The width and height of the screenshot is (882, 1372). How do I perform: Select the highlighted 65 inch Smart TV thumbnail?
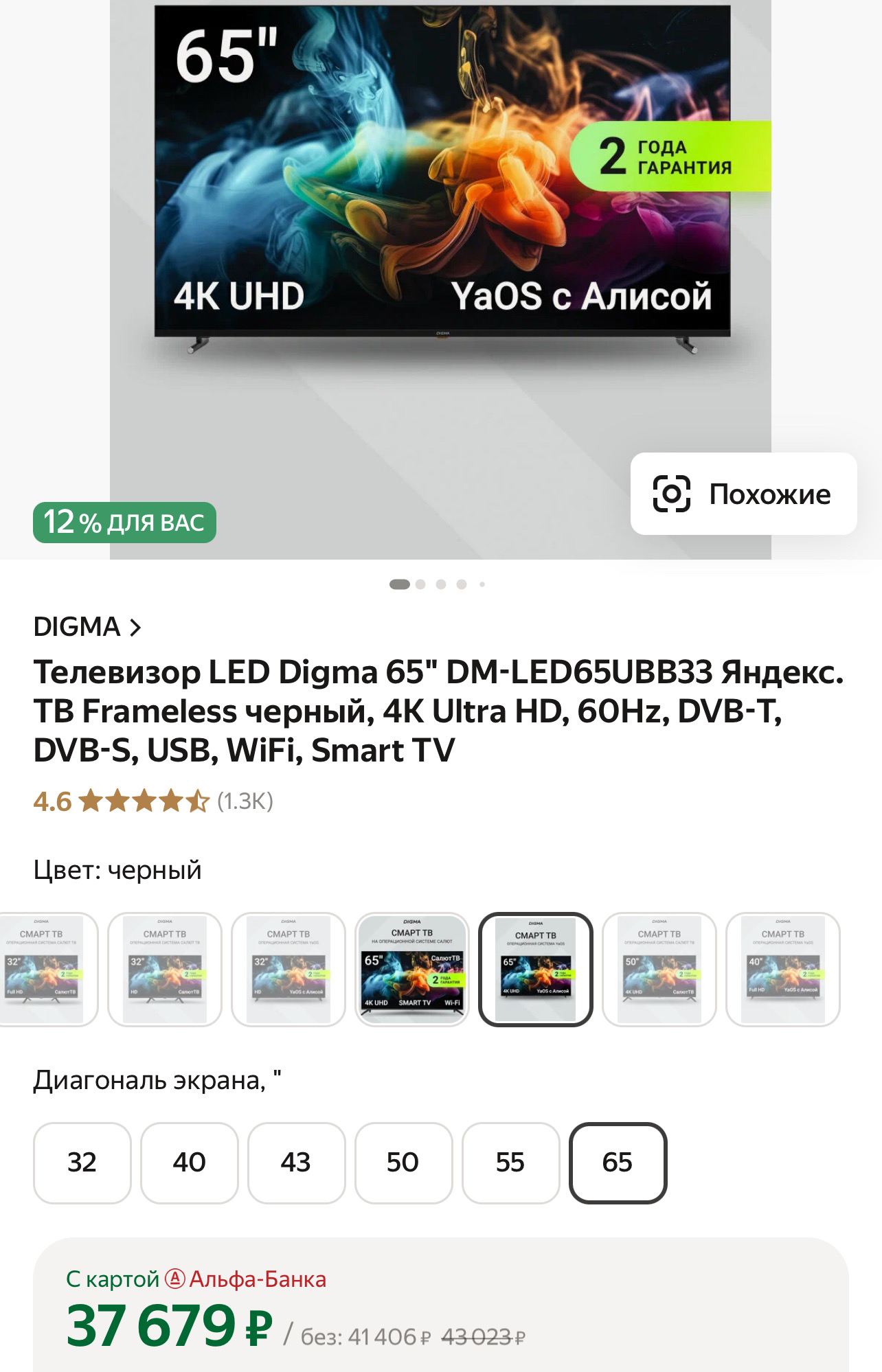[537, 972]
